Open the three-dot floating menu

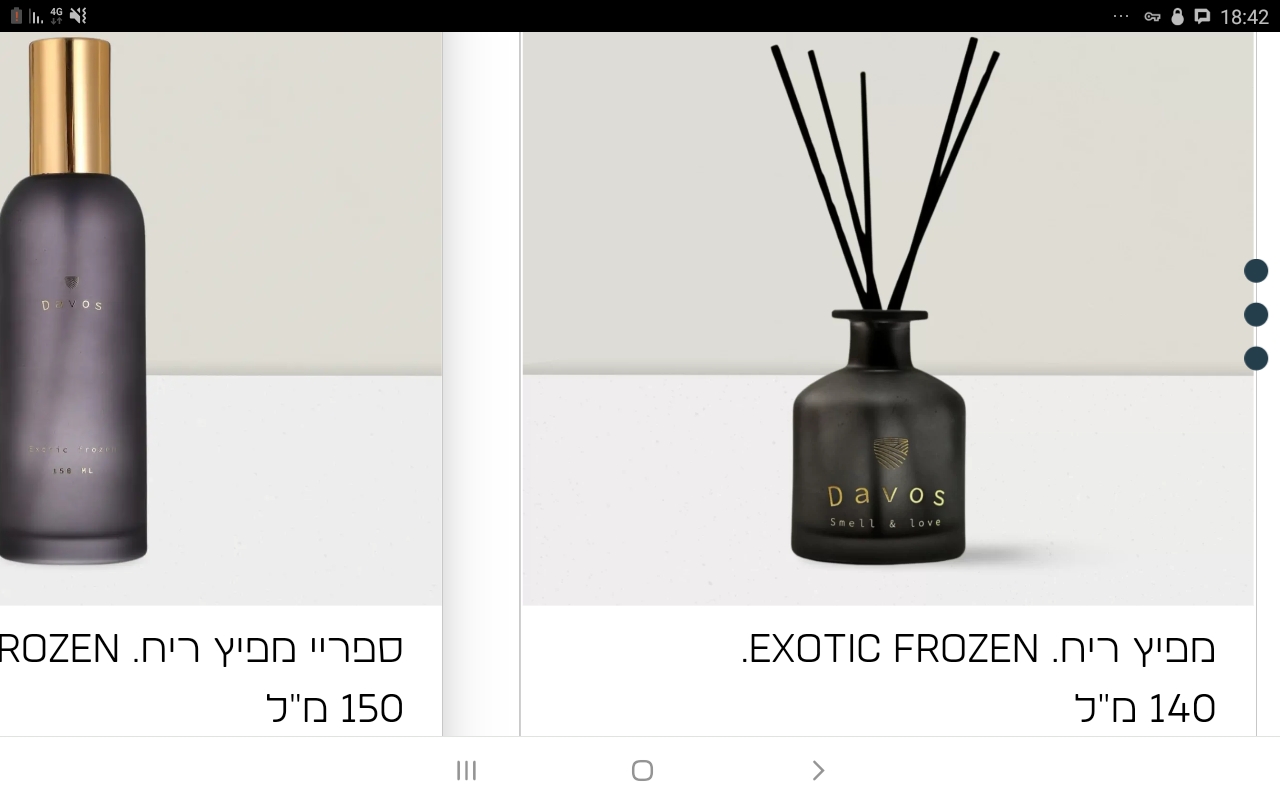point(1256,315)
